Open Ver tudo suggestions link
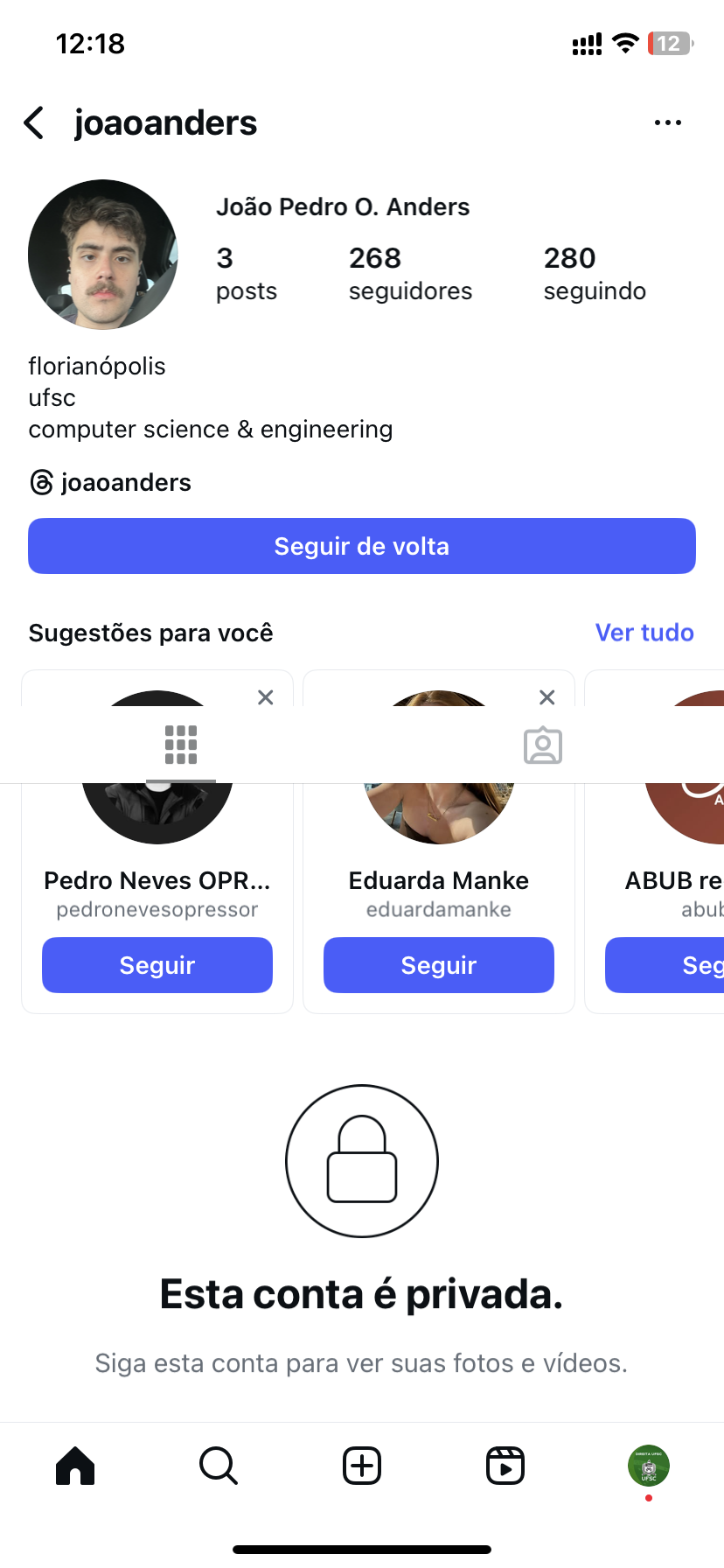Viewport: 724px width, 1568px height. 644,633
